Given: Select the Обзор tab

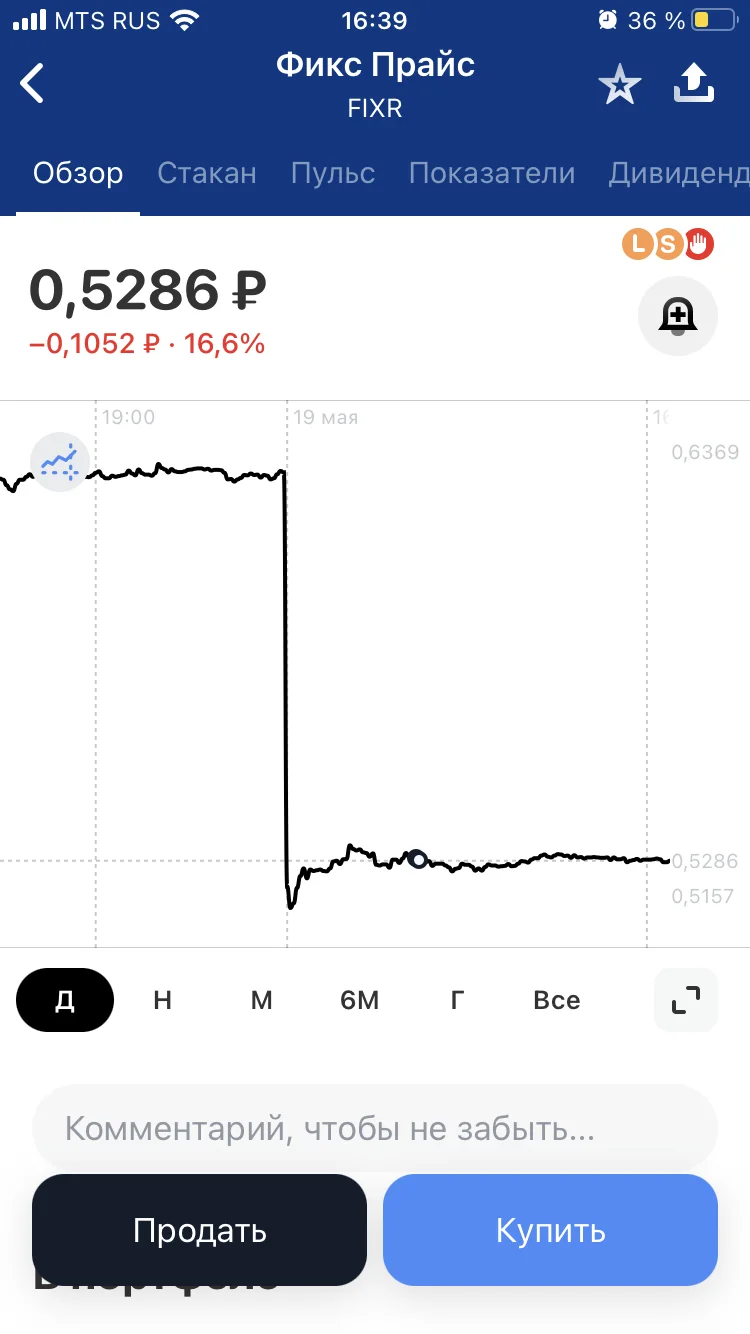Looking at the screenshot, I should pos(78,173).
